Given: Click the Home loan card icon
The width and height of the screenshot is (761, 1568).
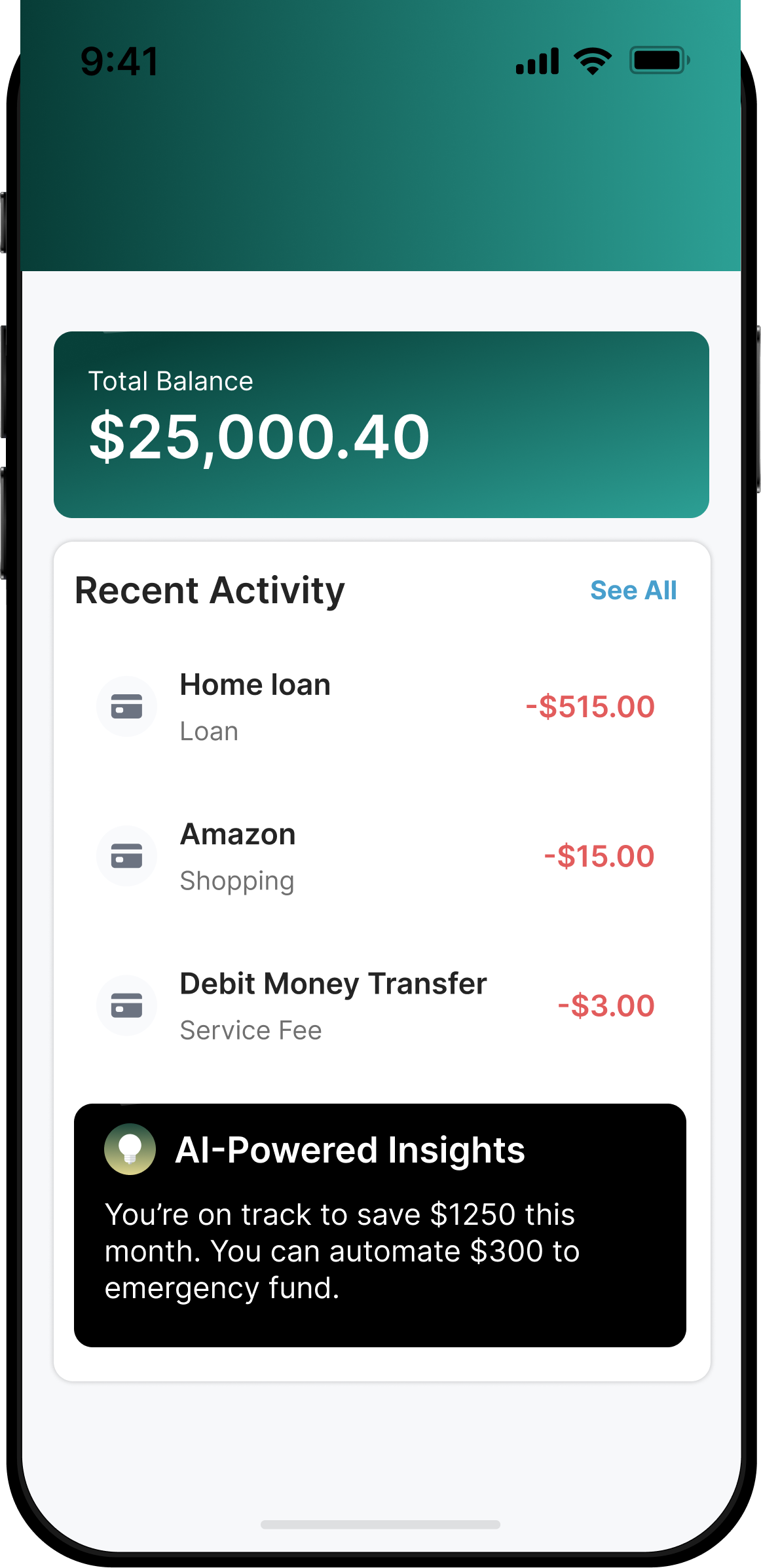Looking at the screenshot, I should (x=126, y=706).
